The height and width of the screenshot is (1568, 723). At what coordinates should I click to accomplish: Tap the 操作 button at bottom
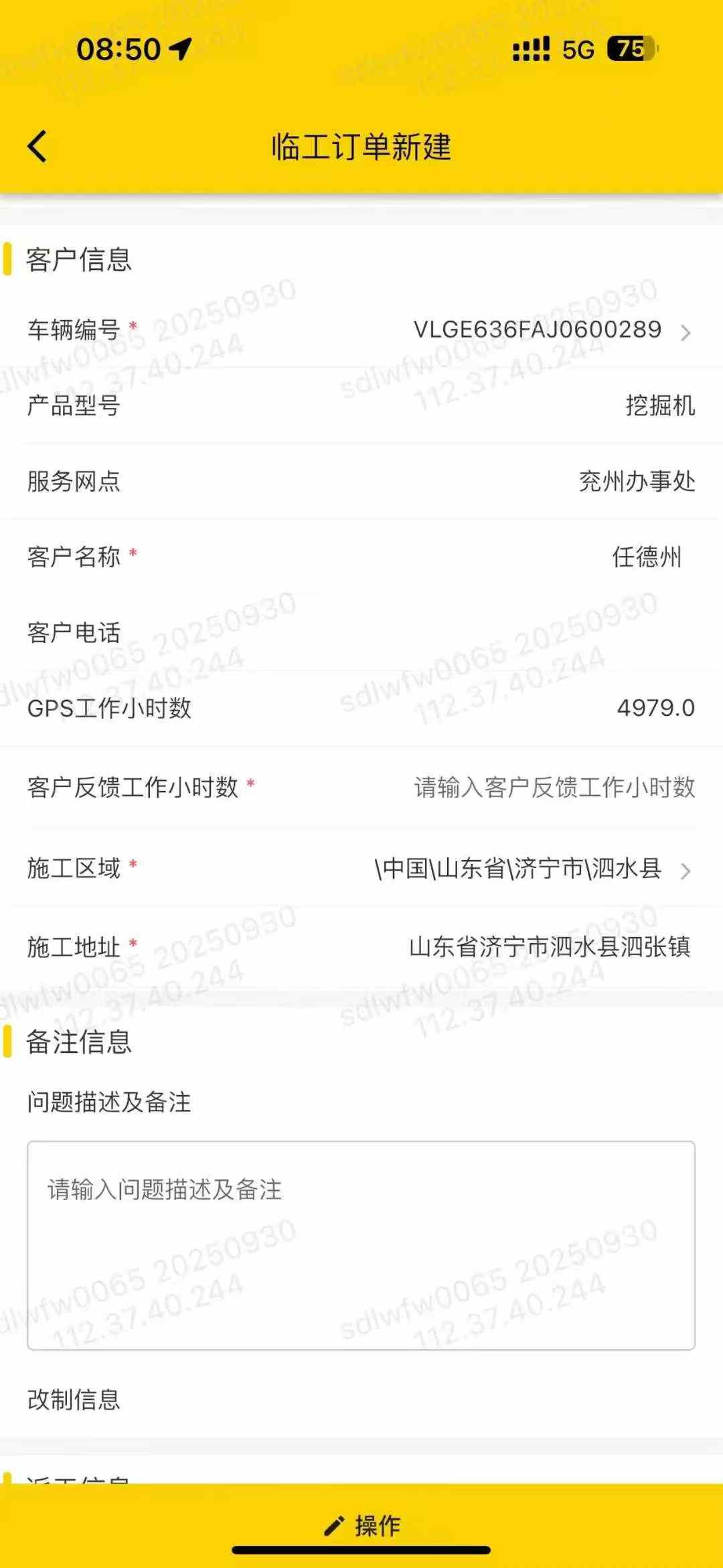(361, 1526)
